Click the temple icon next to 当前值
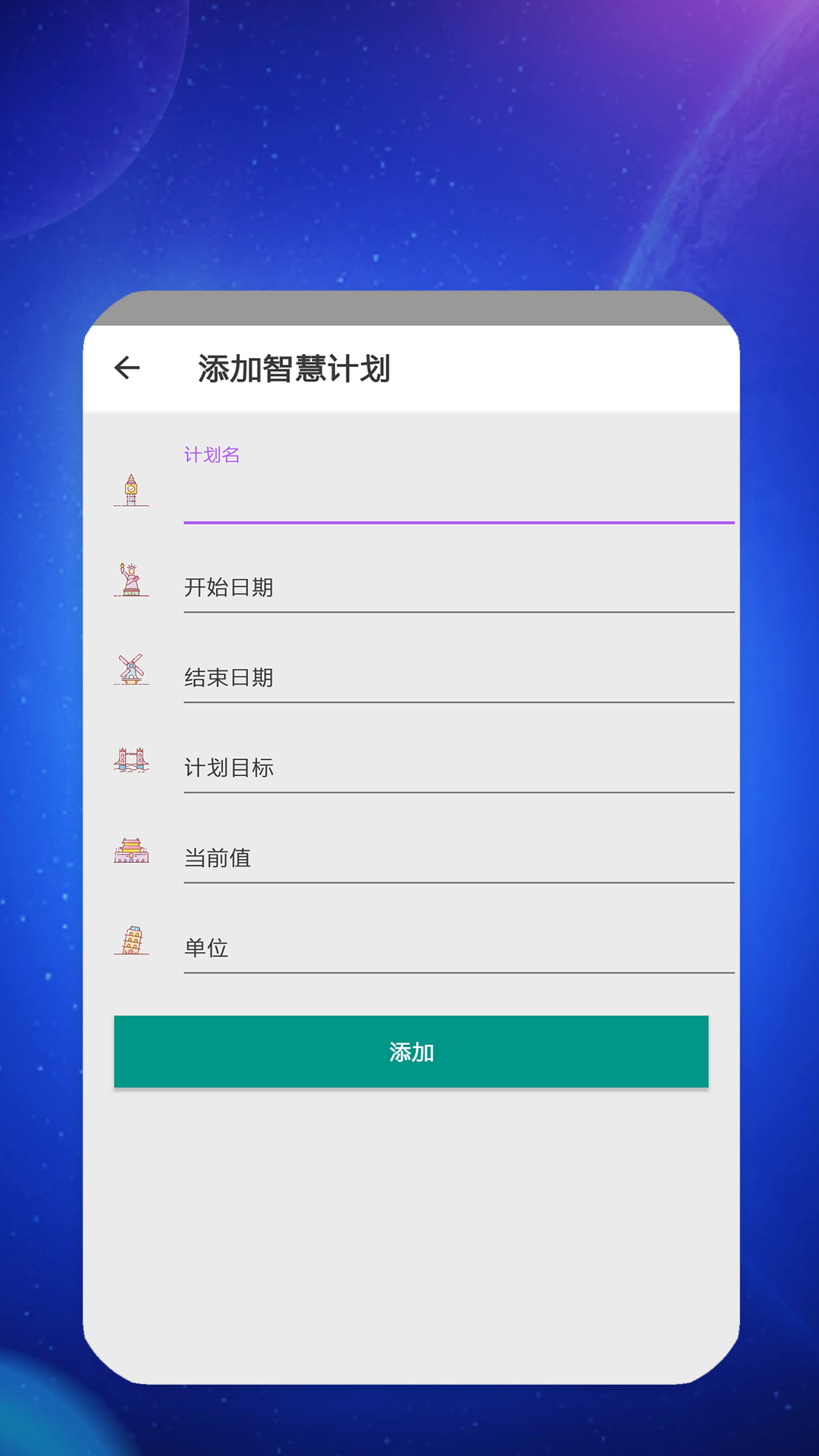This screenshot has width=819, height=1456. tap(133, 851)
